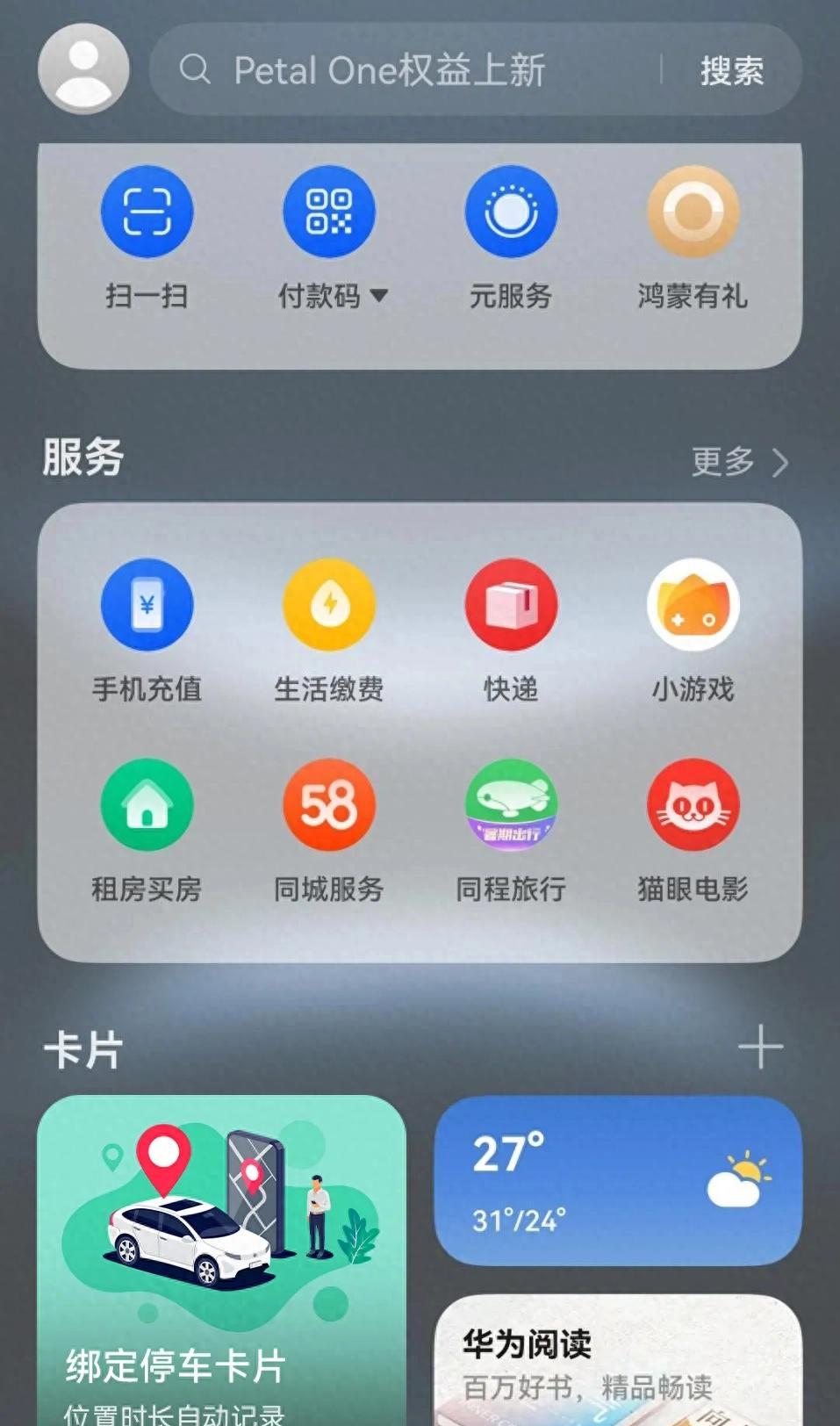840x1426 pixels.
Task: Open 58 同城服务
Action: [x=329, y=805]
